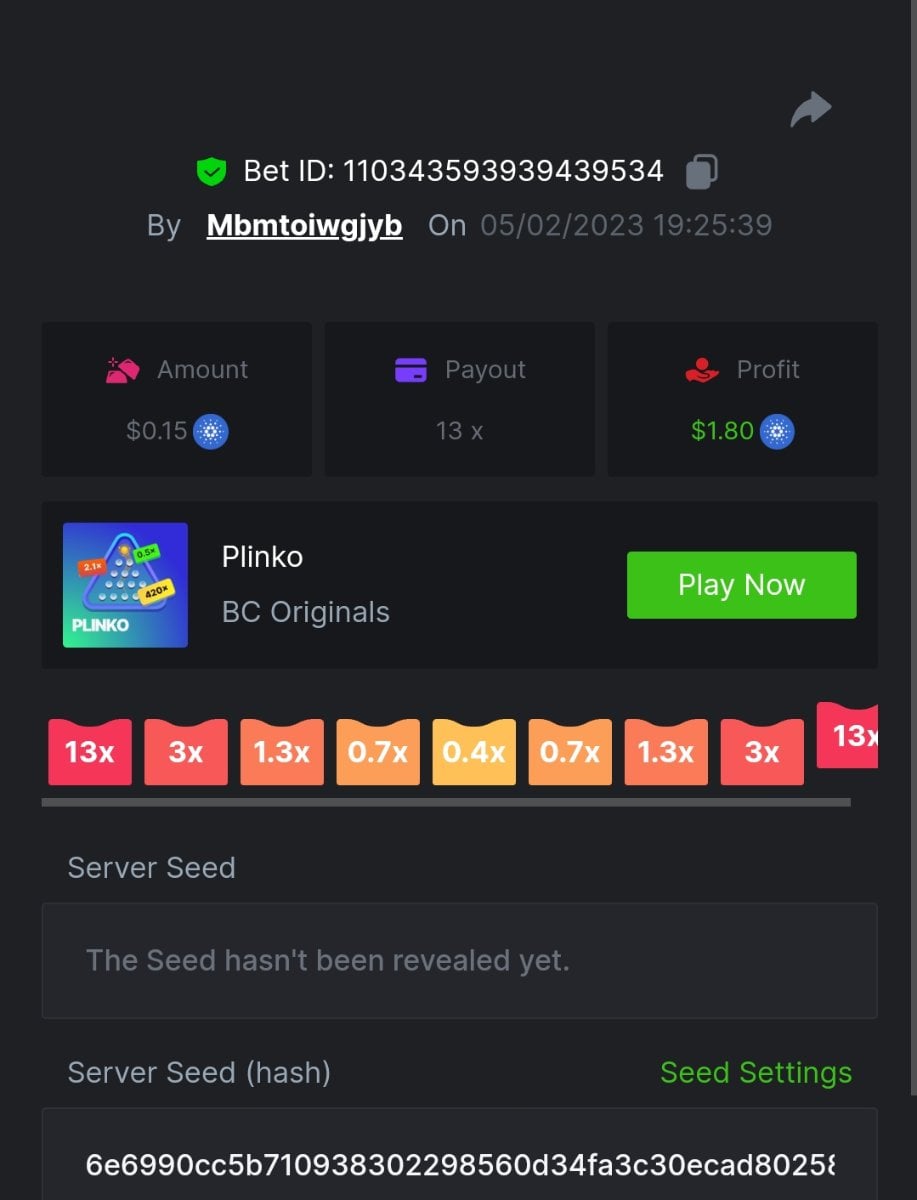The height and width of the screenshot is (1200, 917).
Task: Open the Plinko game thumbnail
Action: click(125, 585)
